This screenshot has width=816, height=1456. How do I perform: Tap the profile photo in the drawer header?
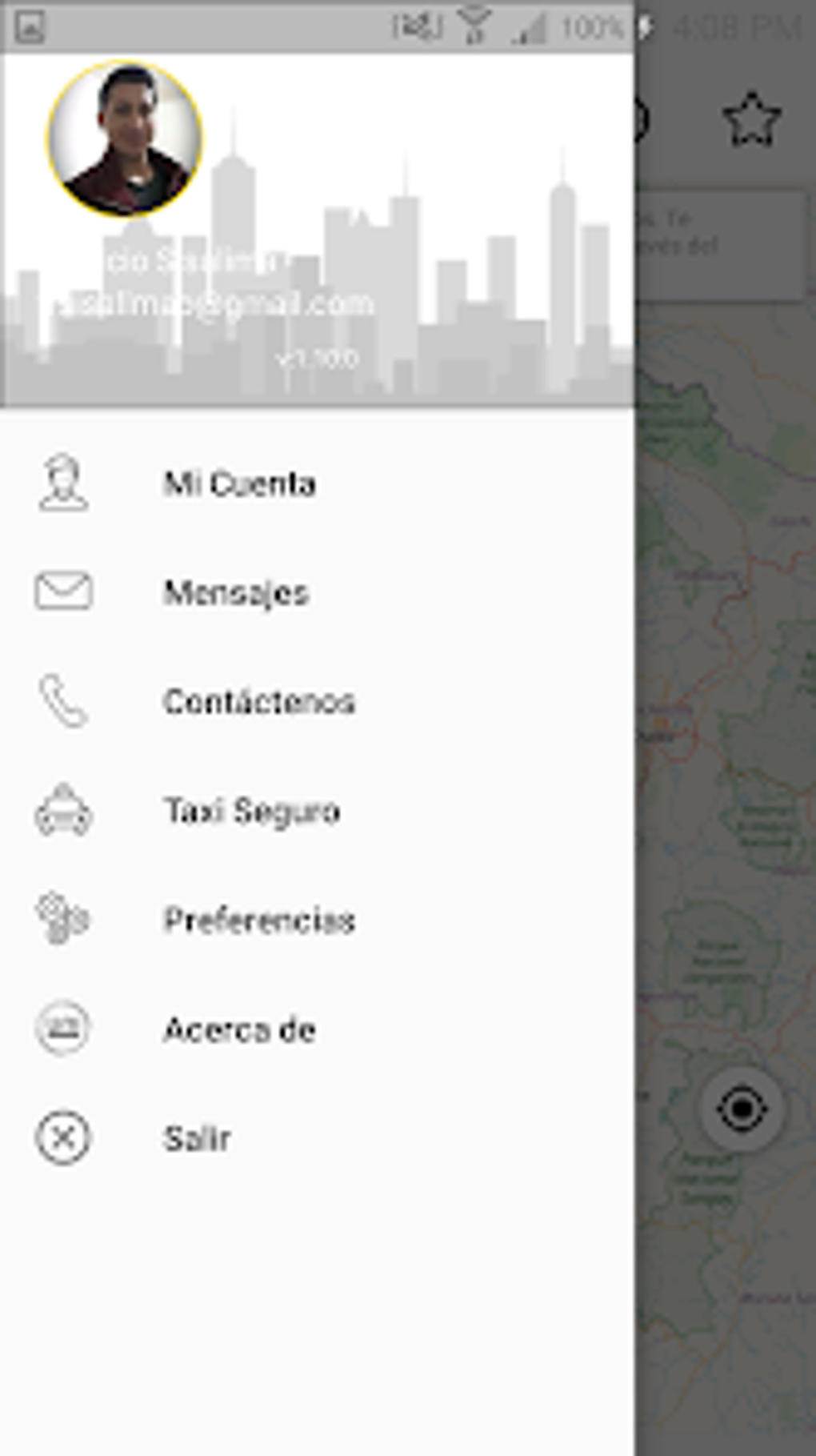click(x=125, y=139)
